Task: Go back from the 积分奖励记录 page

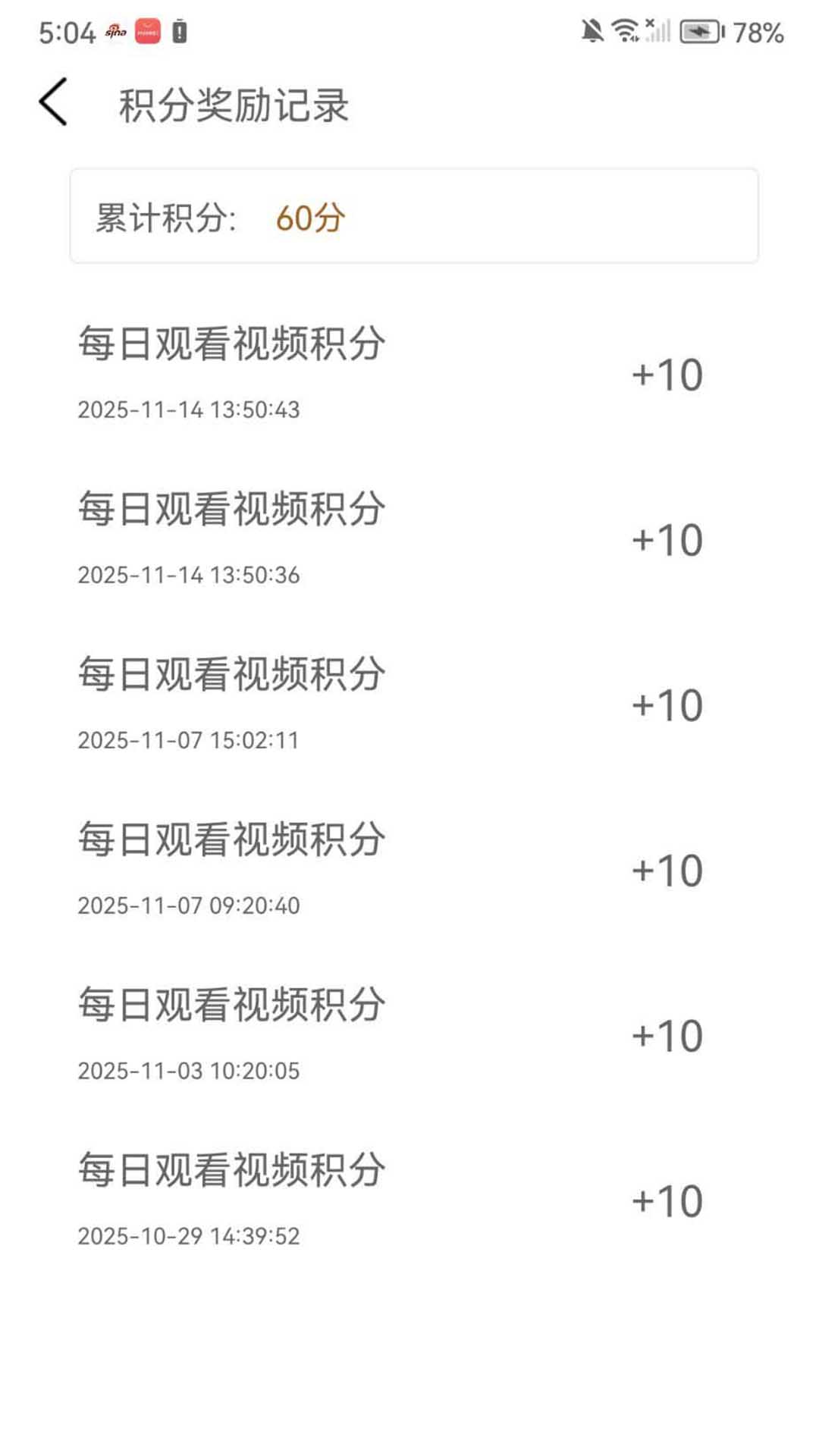Action: pos(53,102)
